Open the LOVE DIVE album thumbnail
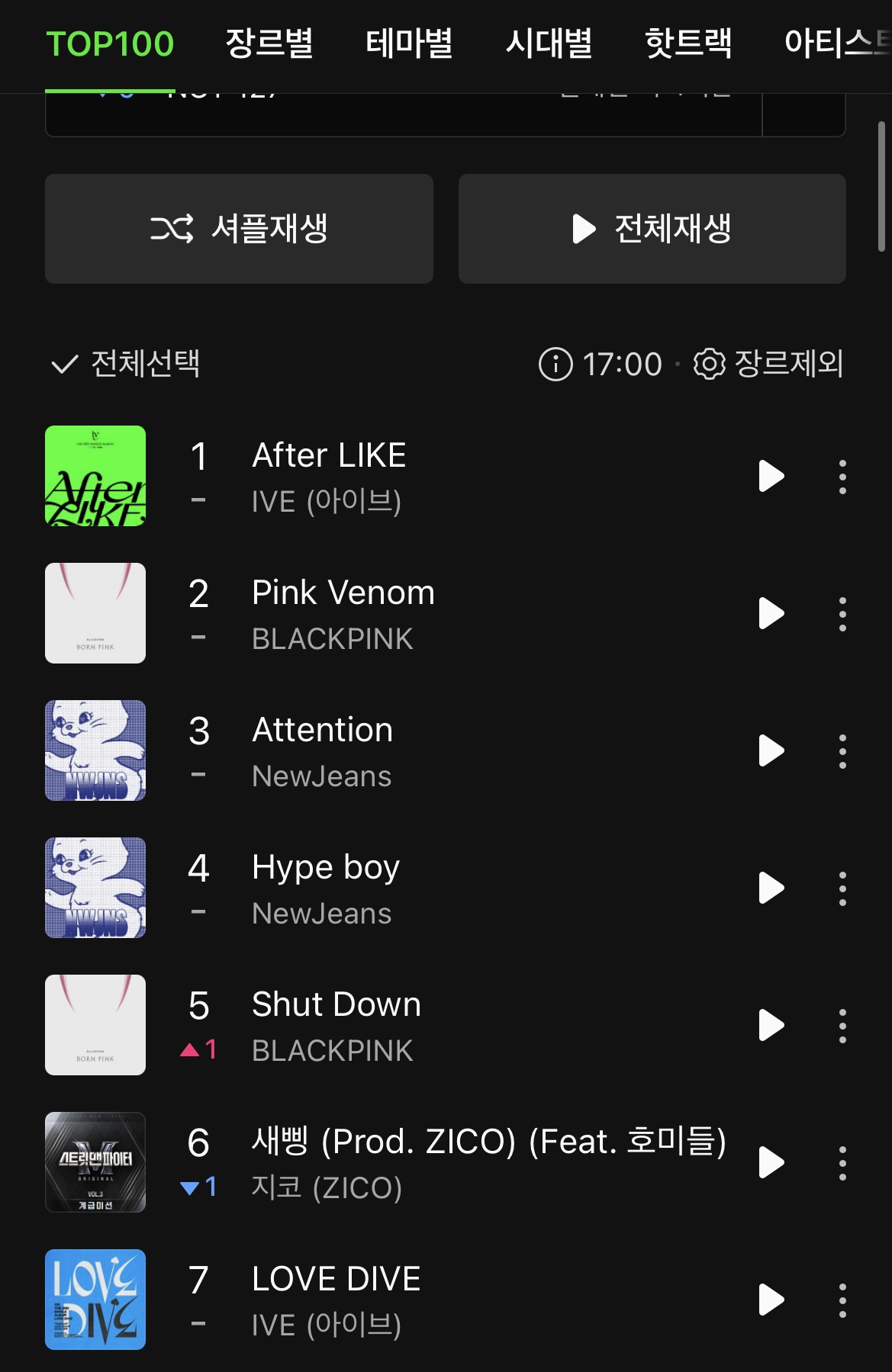892x1372 pixels. tap(95, 1300)
